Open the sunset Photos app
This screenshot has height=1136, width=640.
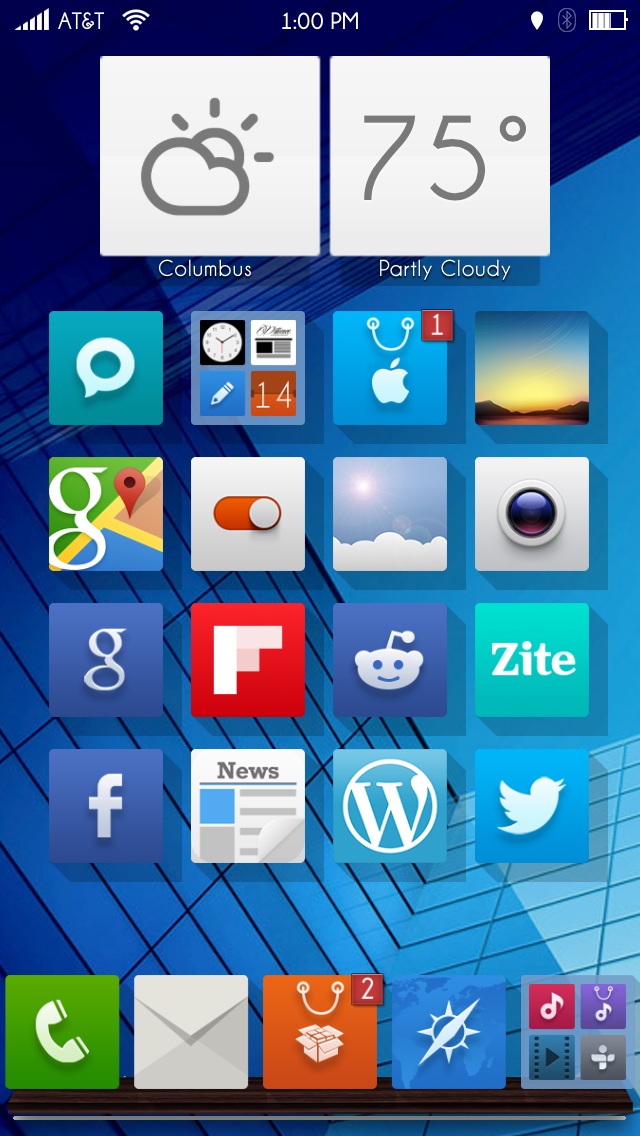[532, 368]
